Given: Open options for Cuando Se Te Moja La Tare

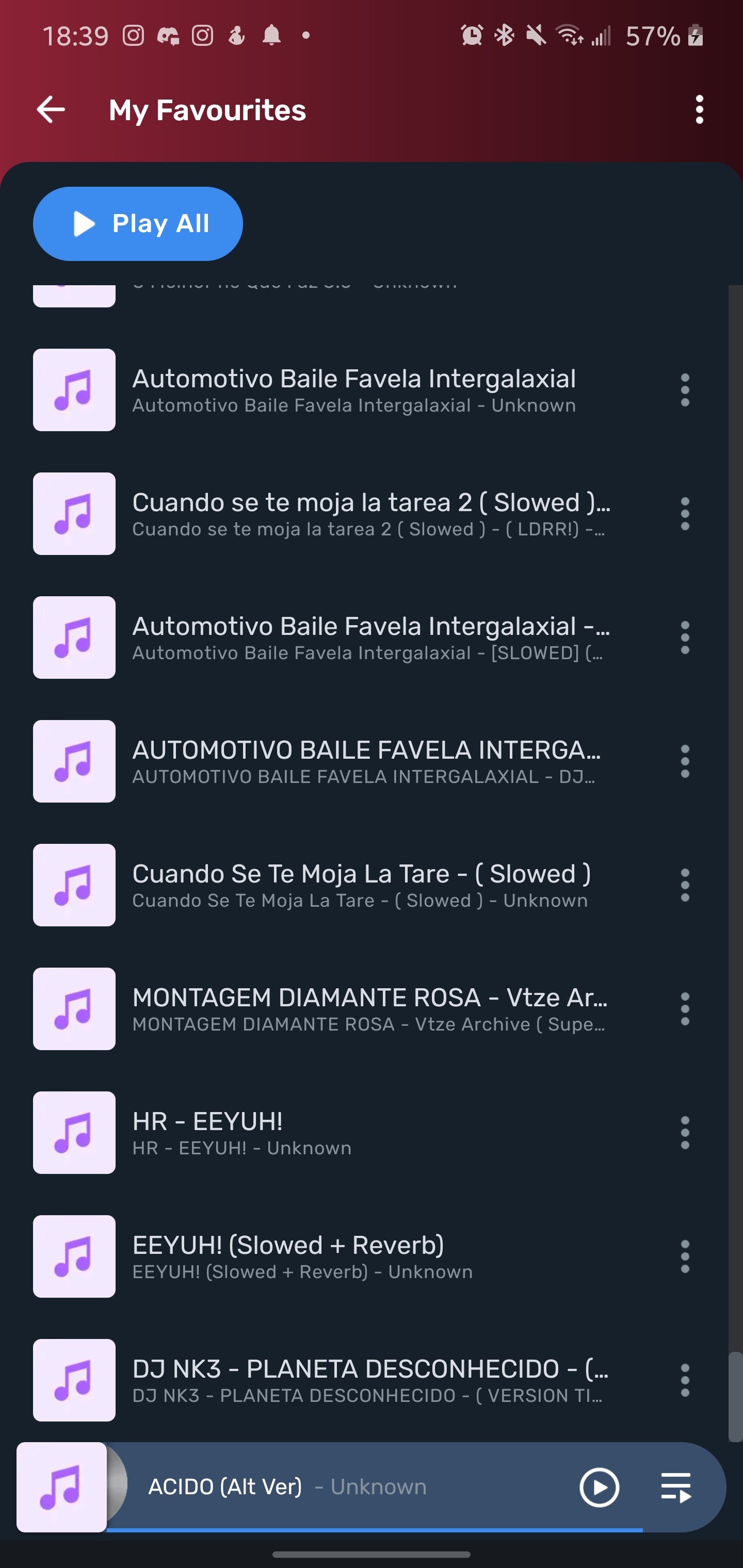Looking at the screenshot, I should [x=685, y=886].
